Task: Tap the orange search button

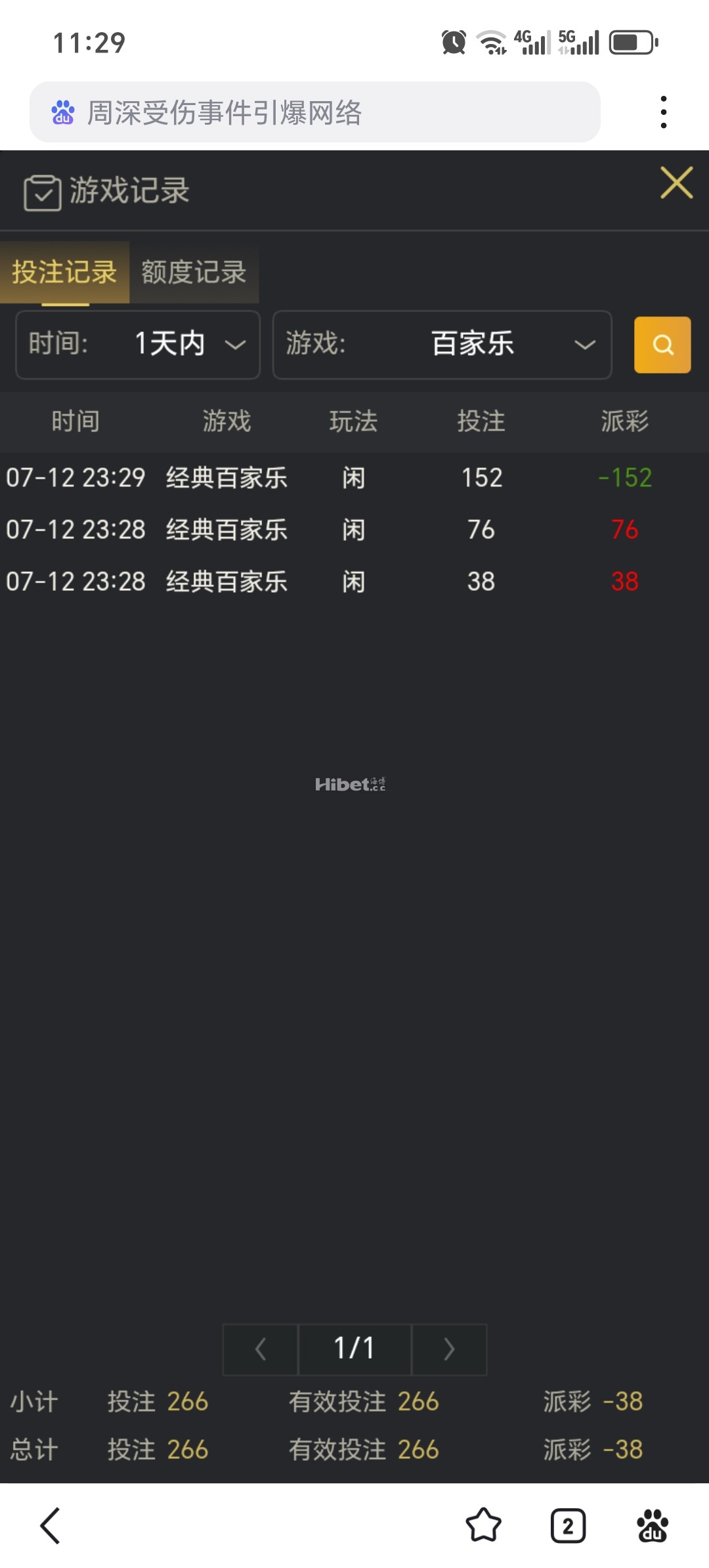Action: click(x=662, y=345)
